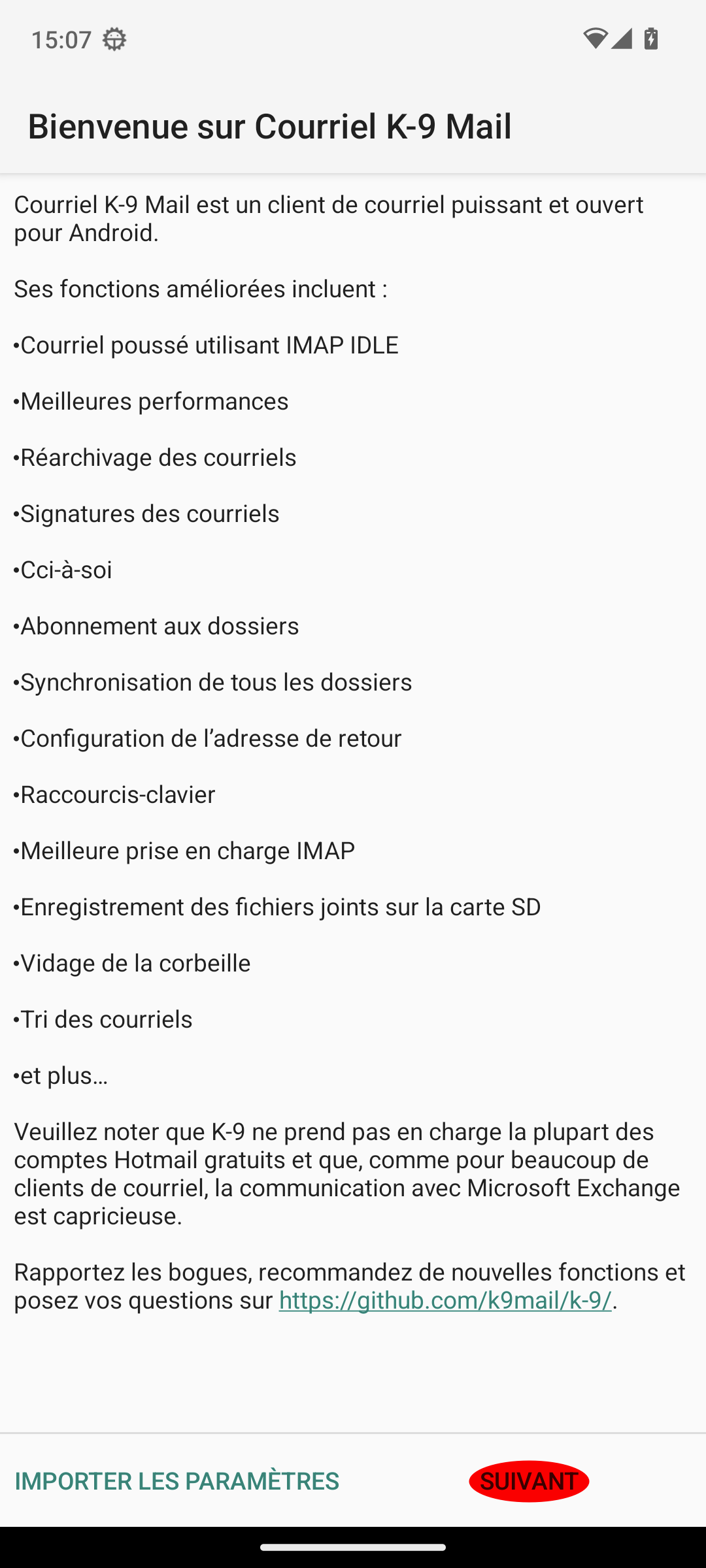Tap the bullet item Meilleures performances

150,401
